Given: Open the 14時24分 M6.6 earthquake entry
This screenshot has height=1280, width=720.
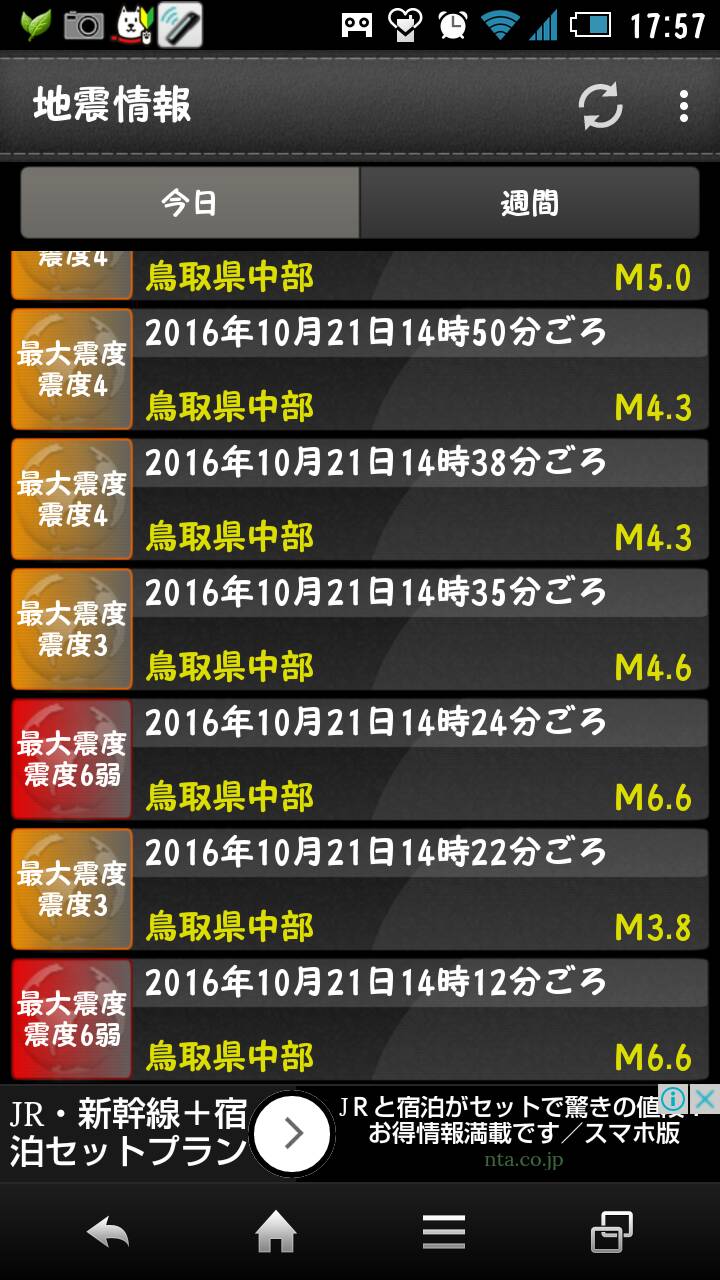Looking at the screenshot, I should tap(360, 759).
